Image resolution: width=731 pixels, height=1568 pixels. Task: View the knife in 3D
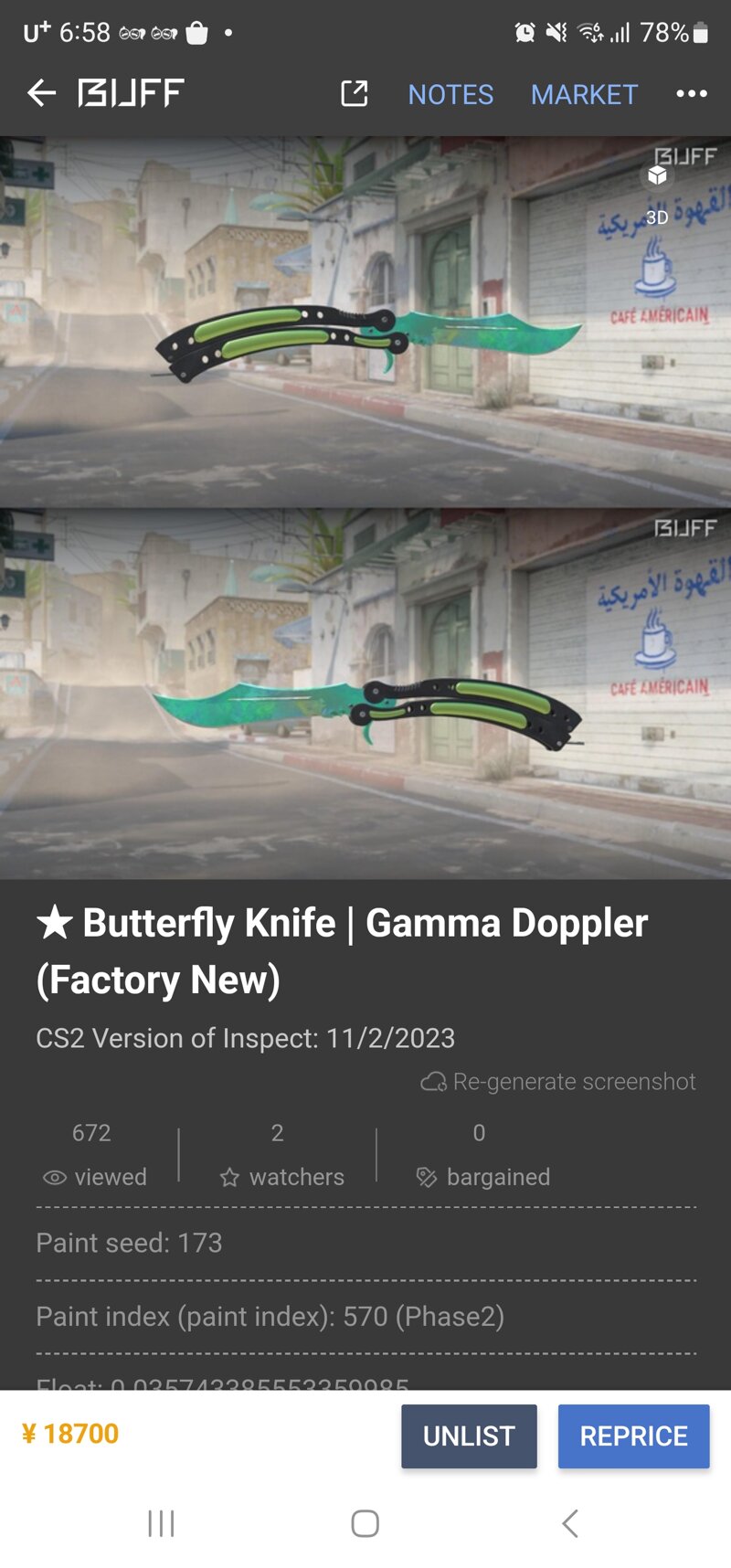coord(657,193)
